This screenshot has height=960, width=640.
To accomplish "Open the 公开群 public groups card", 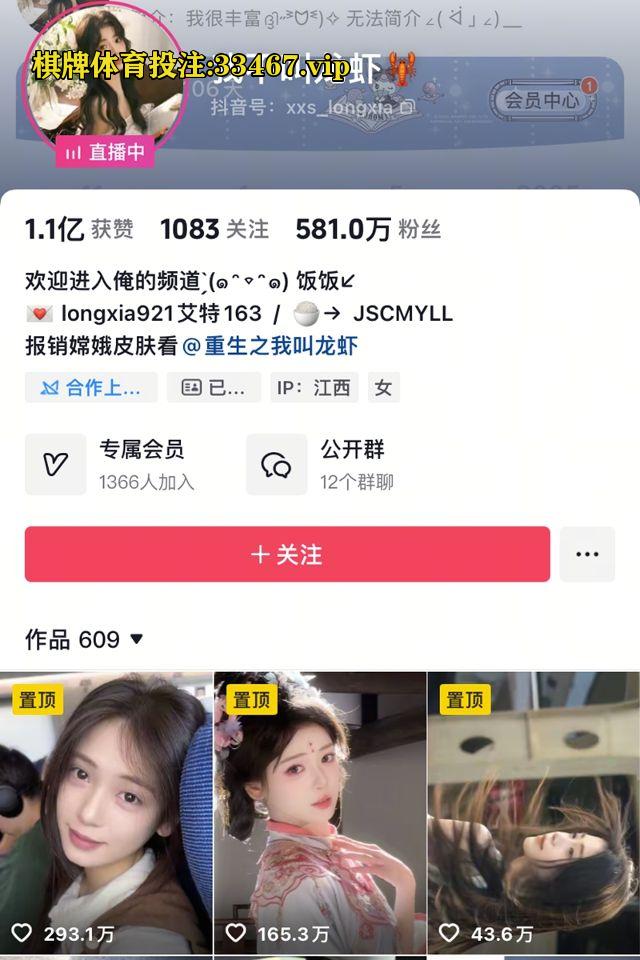I will (x=328, y=464).
